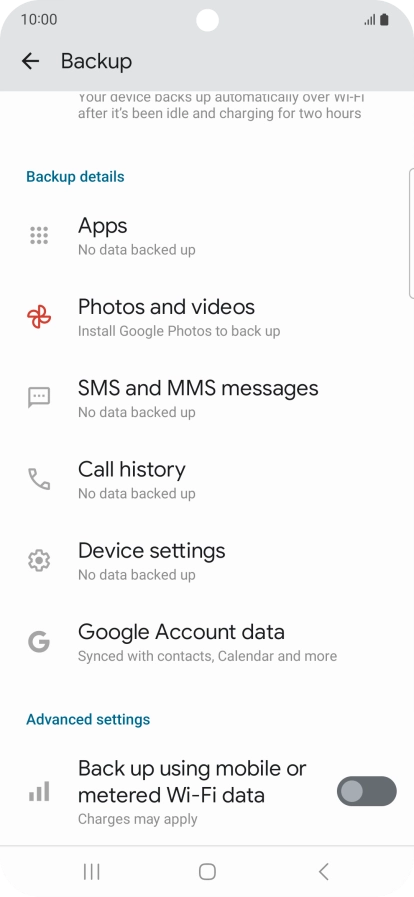
Task: Open recent apps from navigation bar
Action: pyautogui.click(x=91, y=872)
